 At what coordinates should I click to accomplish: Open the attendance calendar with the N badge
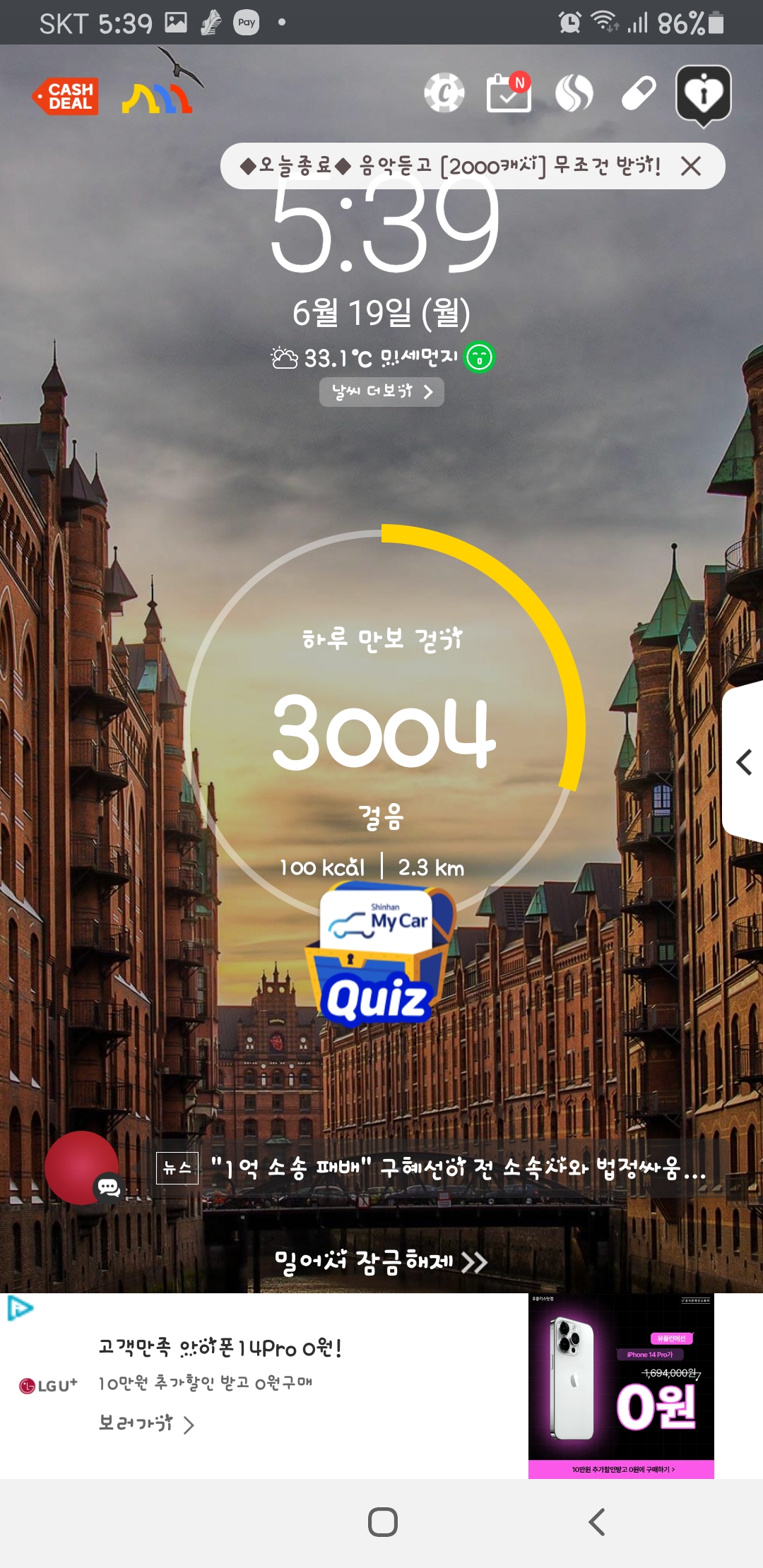[509, 93]
